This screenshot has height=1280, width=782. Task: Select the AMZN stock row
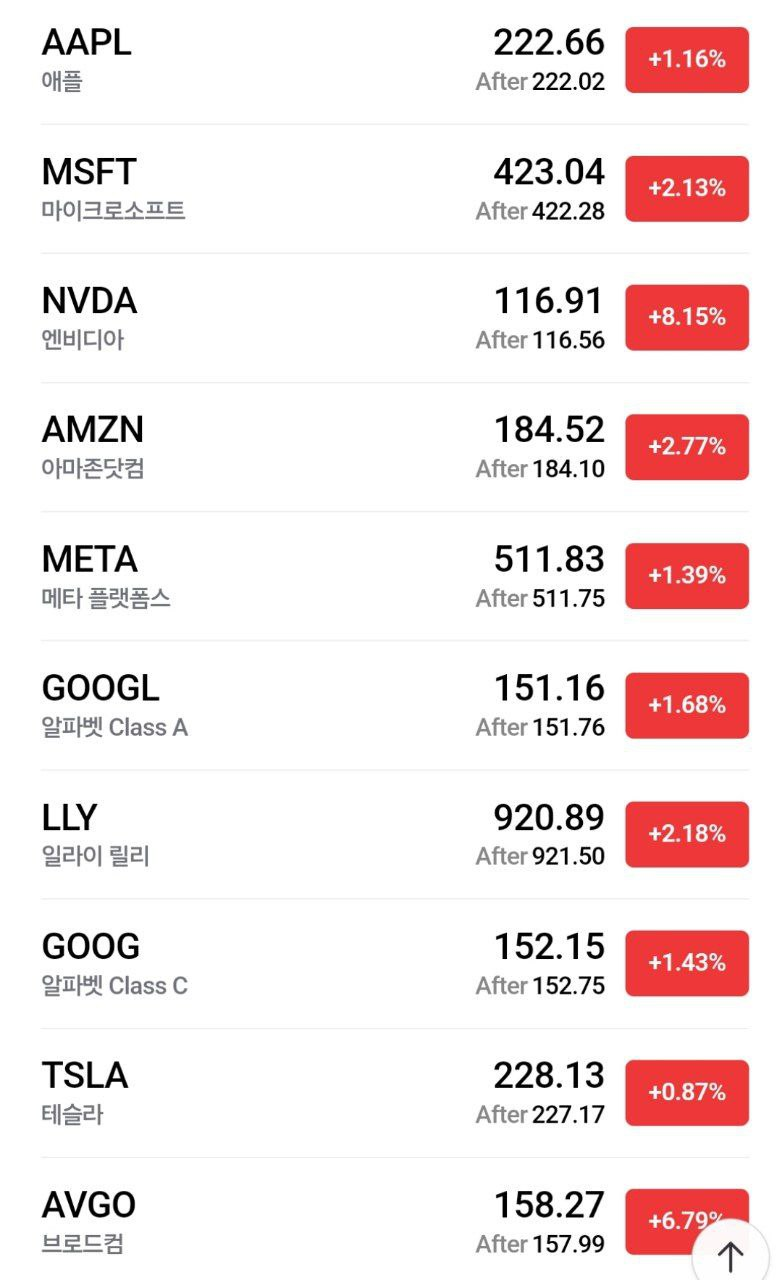click(x=300, y=447)
